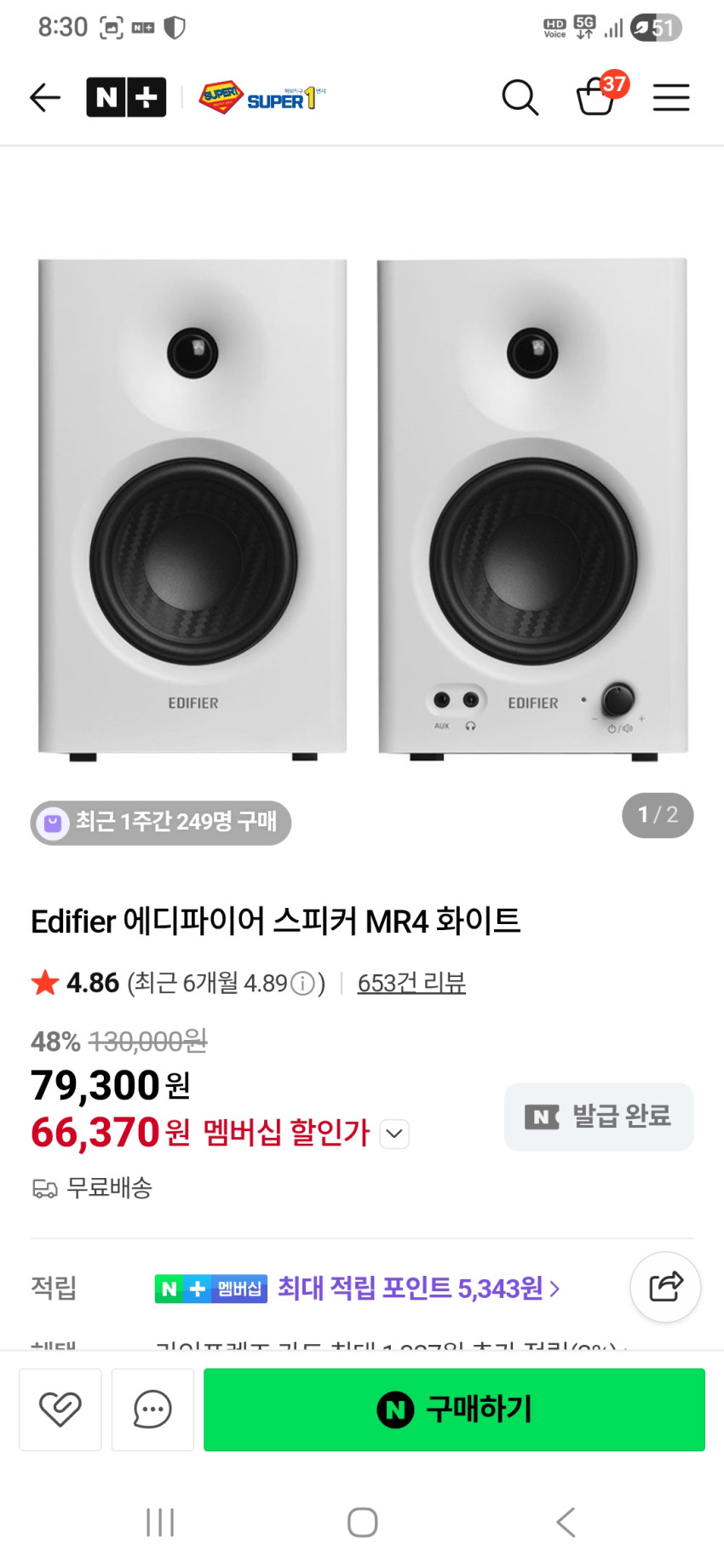Open the 653건 리뷰 link
This screenshot has width=724, height=1568.
[411, 983]
